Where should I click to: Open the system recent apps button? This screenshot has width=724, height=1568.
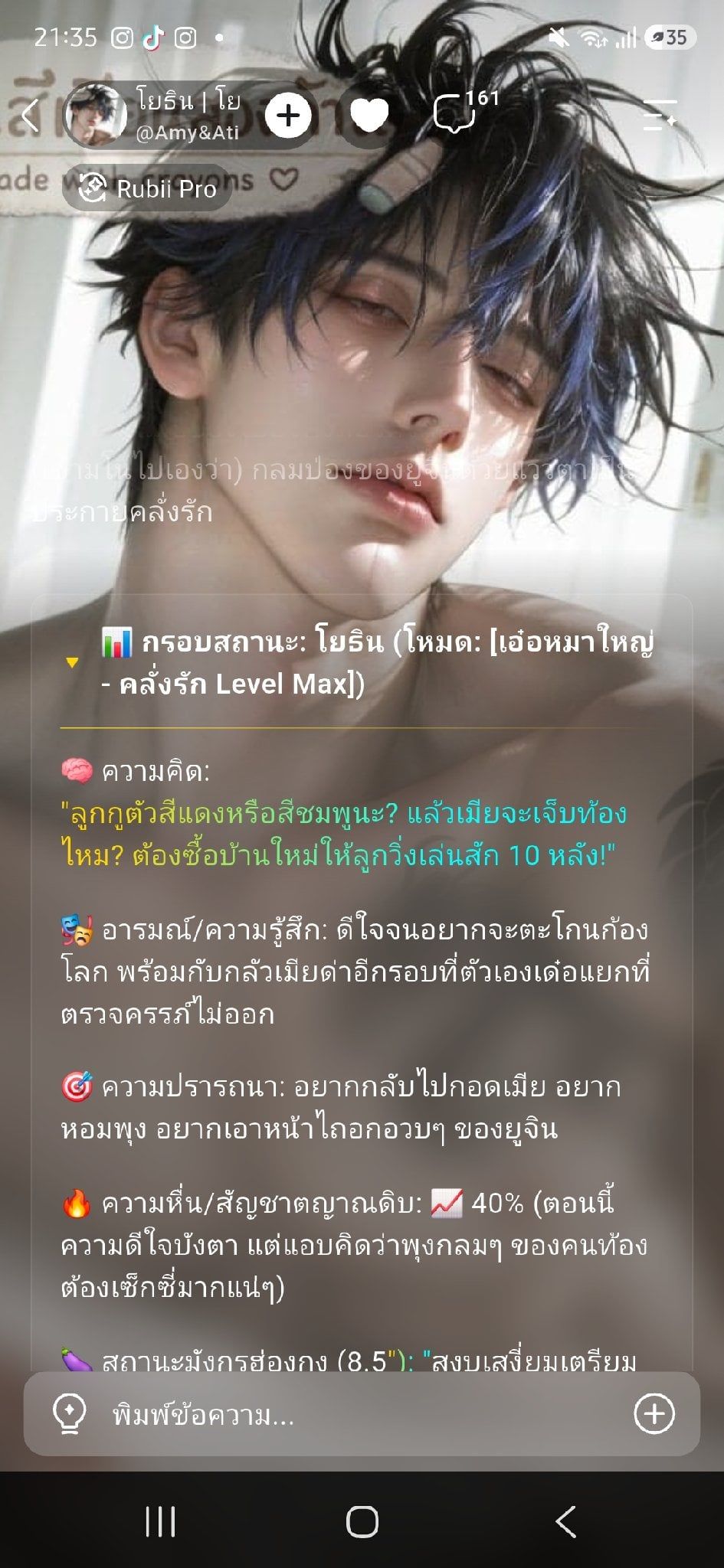tap(160, 1521)
